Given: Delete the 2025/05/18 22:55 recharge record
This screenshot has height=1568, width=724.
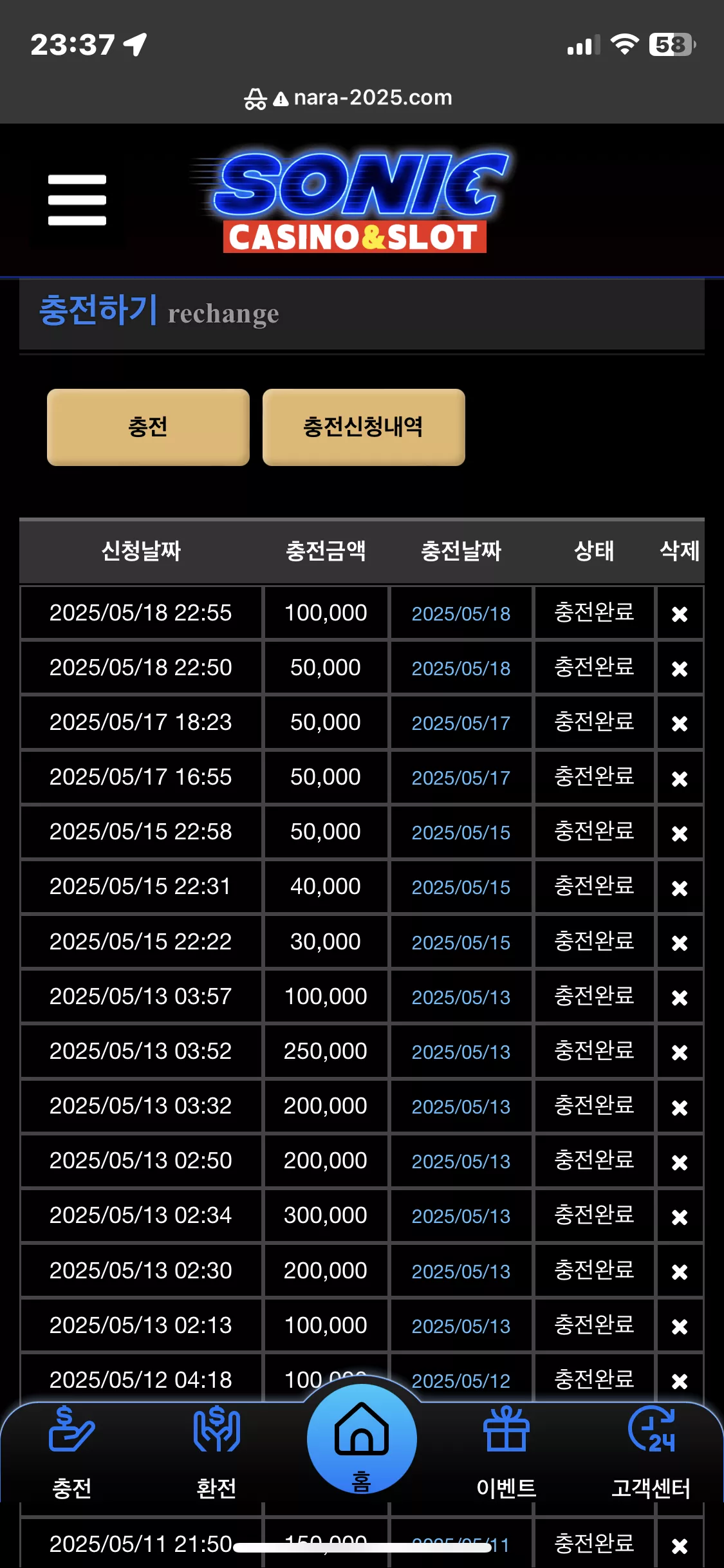Looking at the screenshot, I should click(680, 614).
